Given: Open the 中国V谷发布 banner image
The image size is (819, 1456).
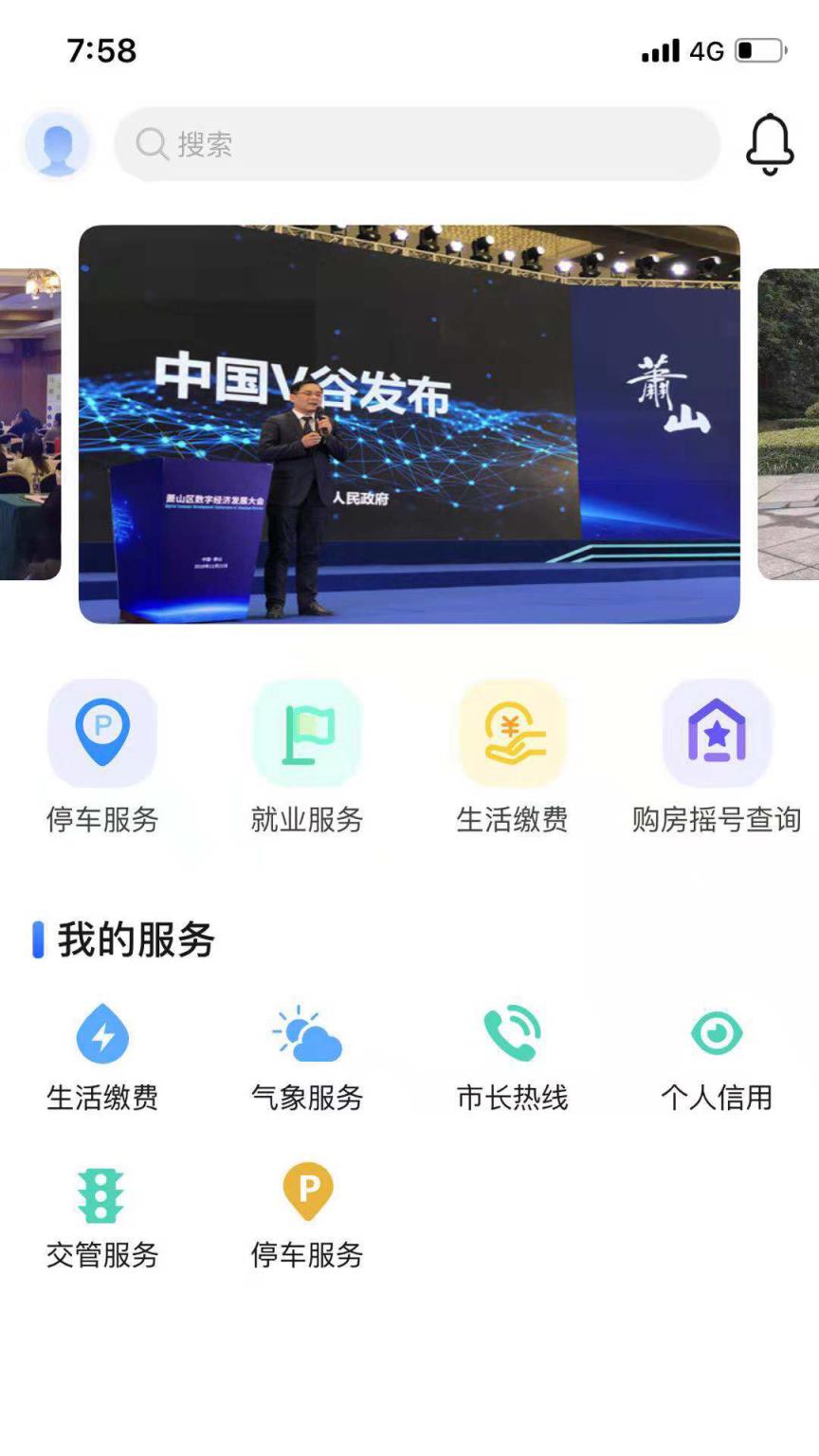Looking at the screenshot, I should point(409,424).
